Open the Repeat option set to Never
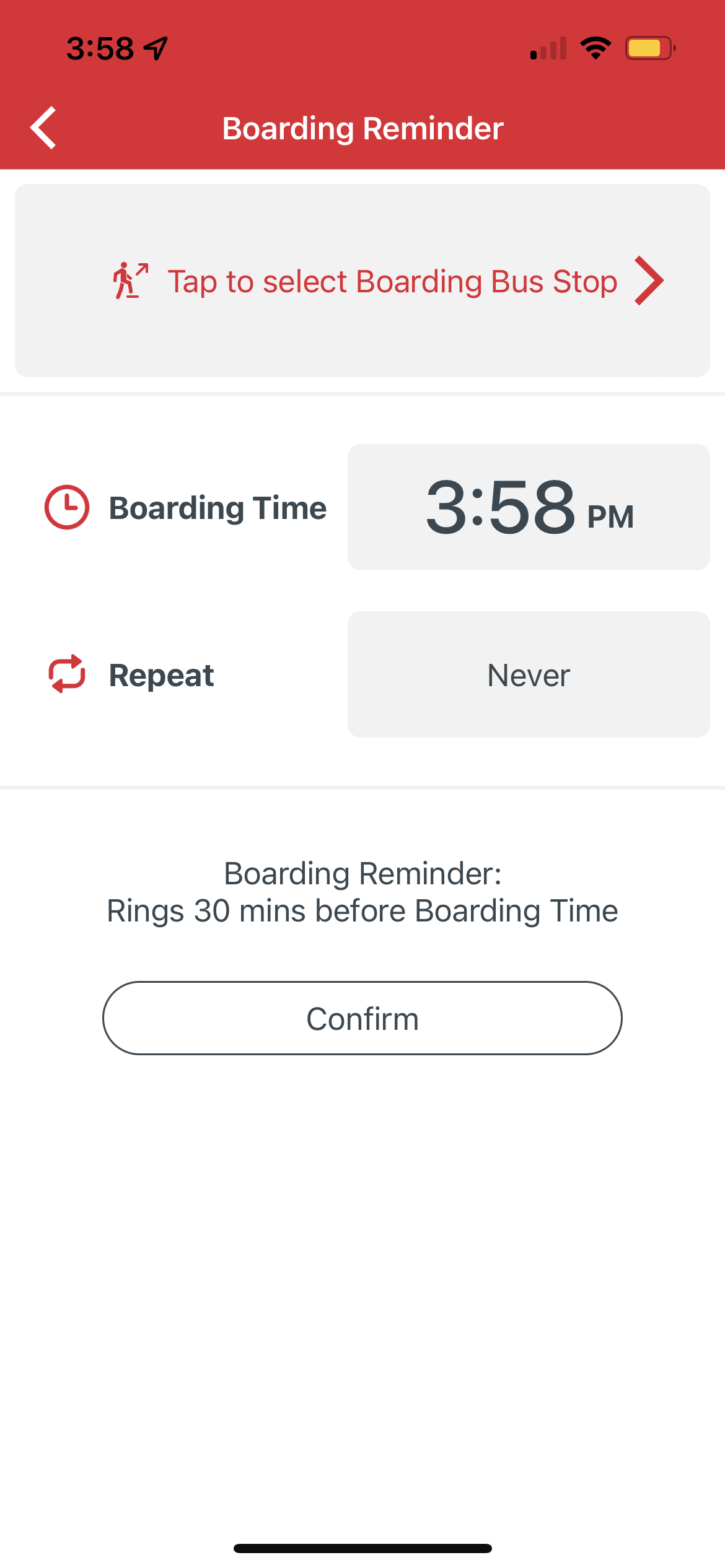The height and width of the screenshot is (1568, 725). [529, 674]
